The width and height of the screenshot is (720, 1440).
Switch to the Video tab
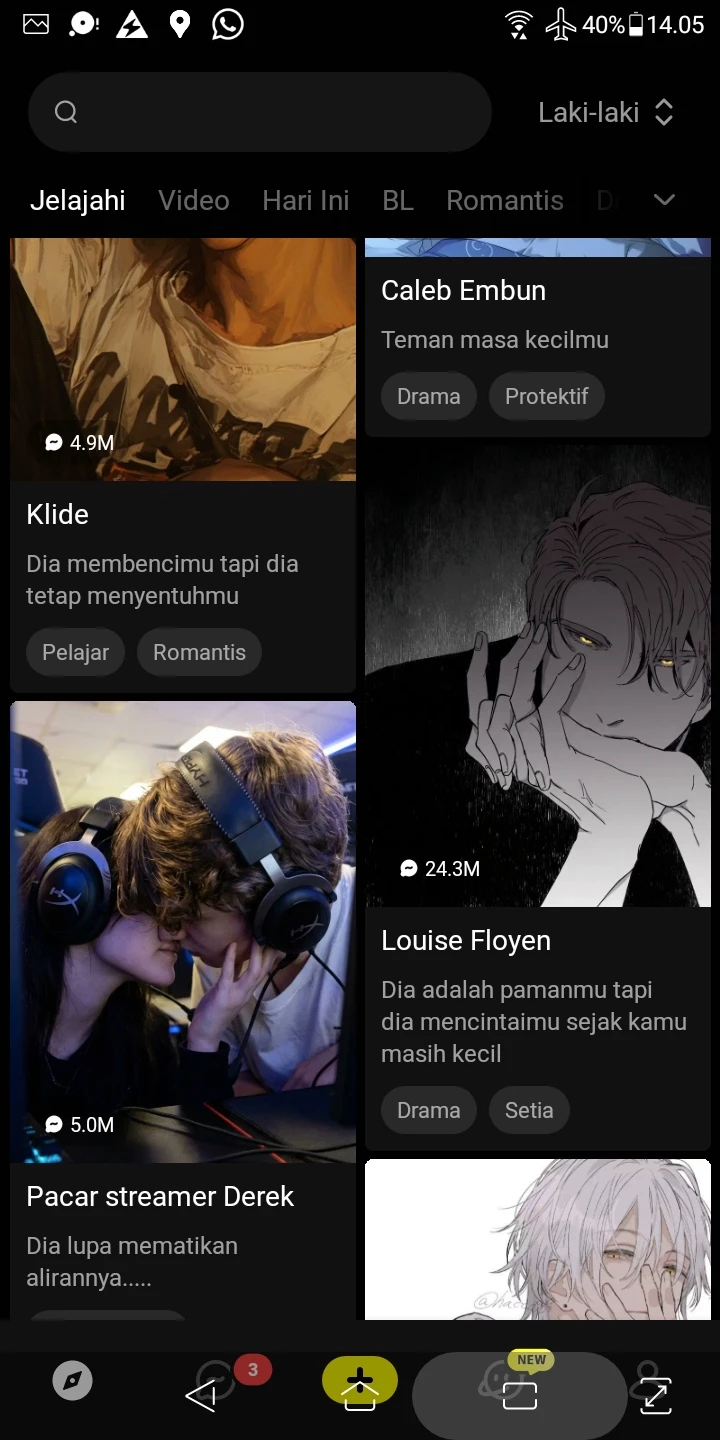pyautogui.click(x=194, y=200)
